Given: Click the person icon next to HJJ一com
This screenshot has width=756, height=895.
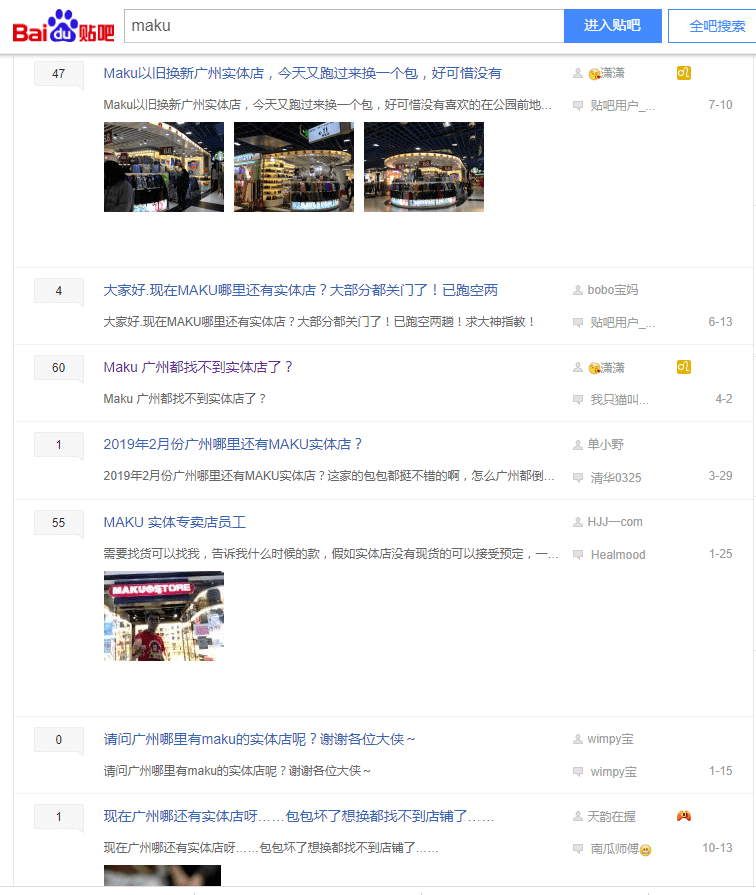Looking at the screenshot, I should tap(577, 521).
